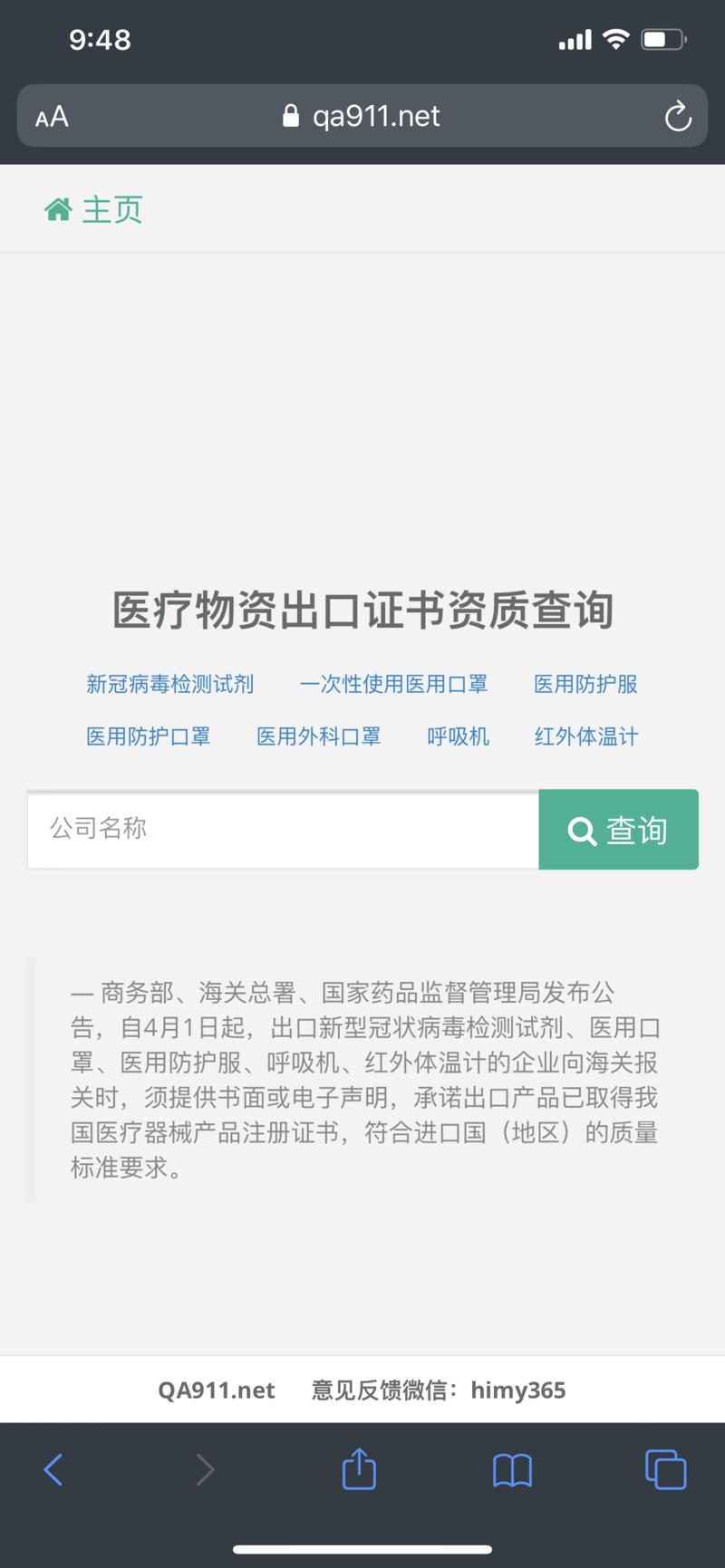Screen dimensions: 725x1568
Task: Tap the qa911.net address bar
Action: (x=376, y=115)
